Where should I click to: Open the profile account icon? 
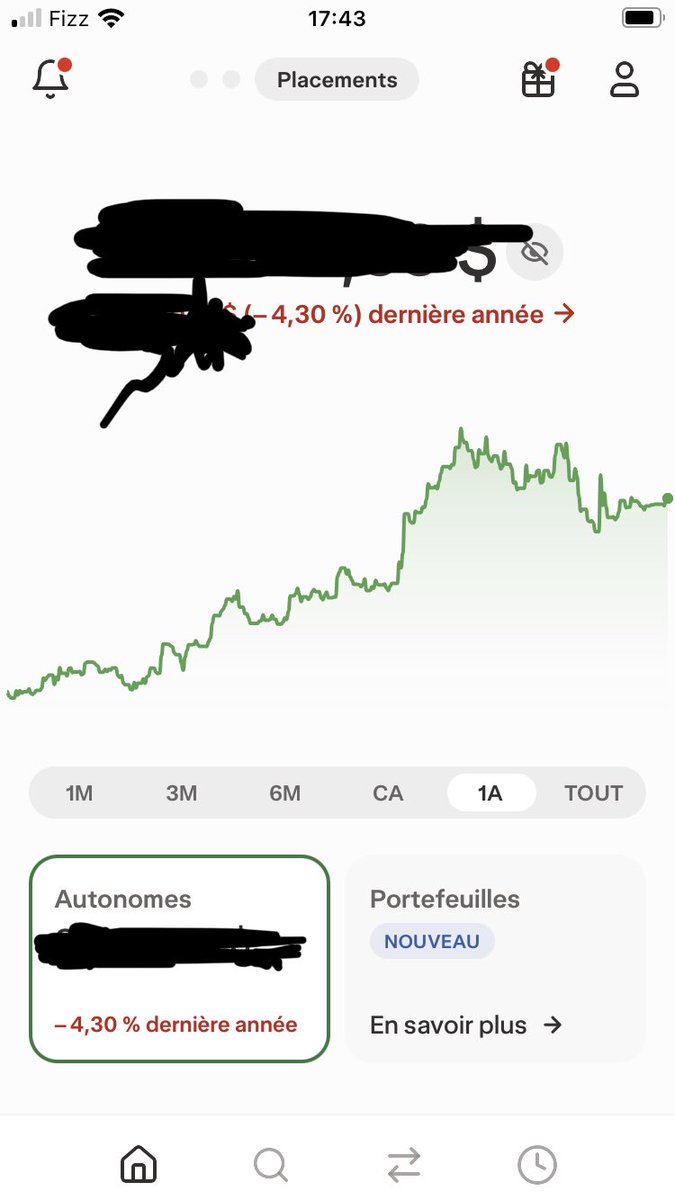pos(625,80)
